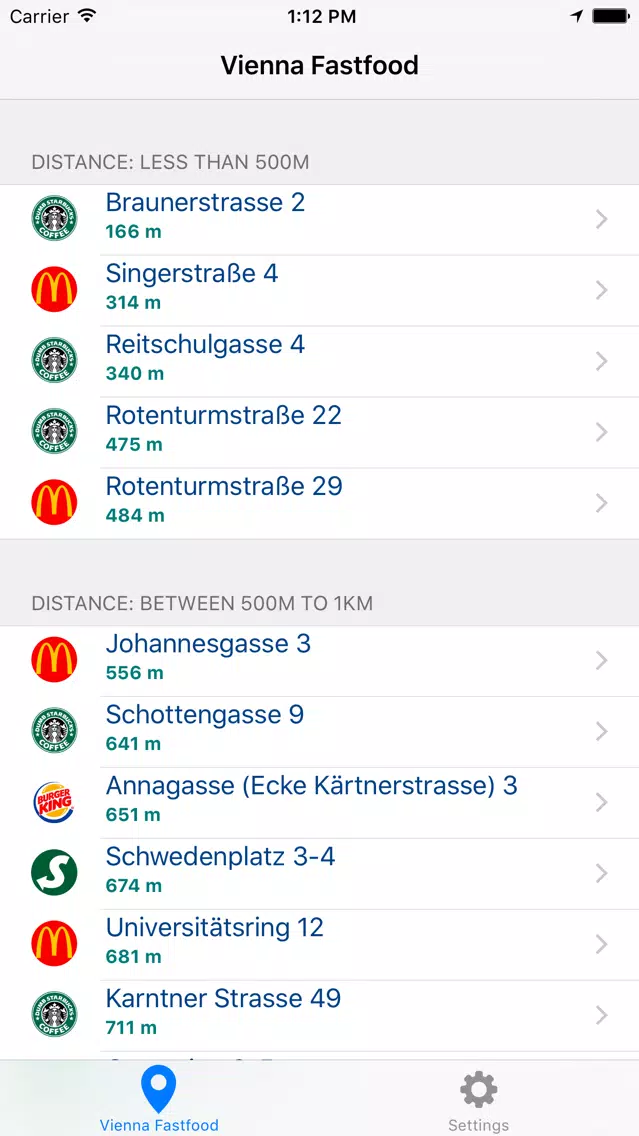639x1136 pixels.
Task: Open the Schwedenplatz 3-4 Subway entry
Action: [x=320, y=874]
